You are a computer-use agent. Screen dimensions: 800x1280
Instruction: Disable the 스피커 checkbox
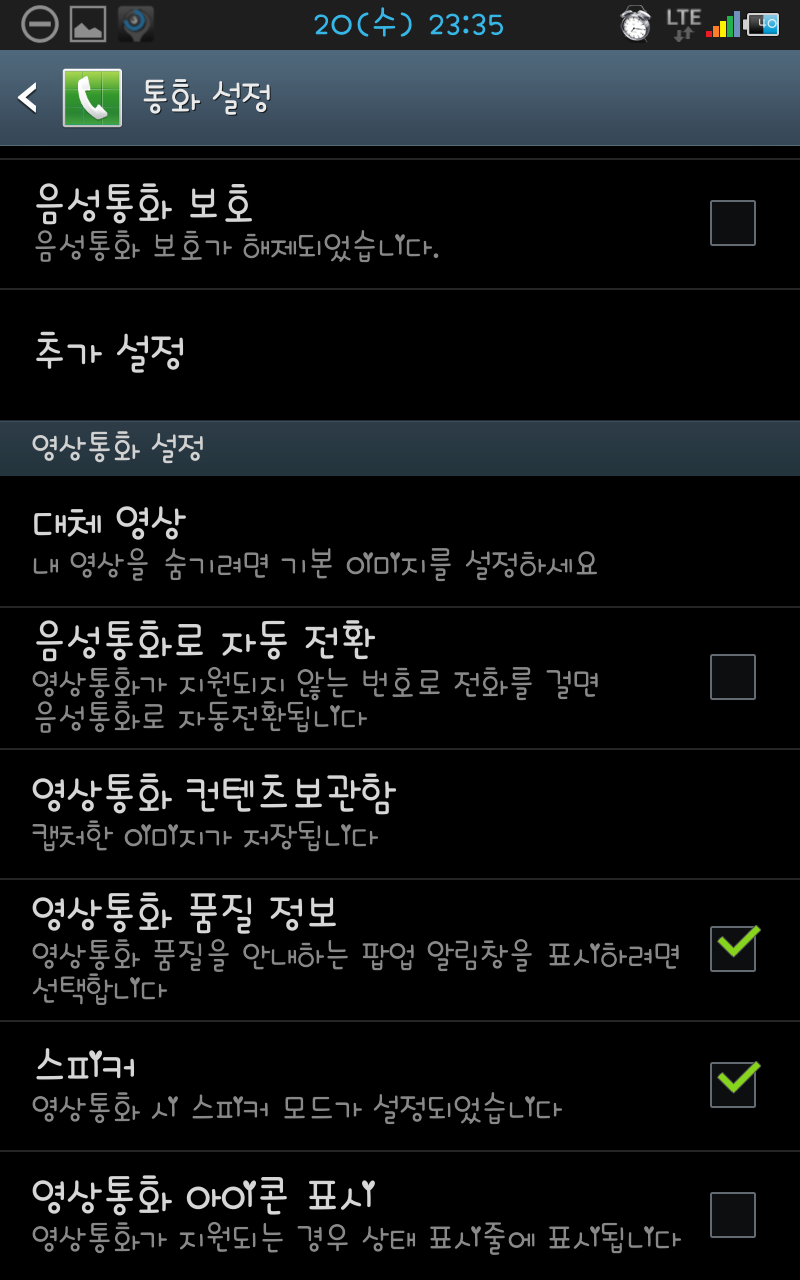pyautogui.click(x=732, y=1085)
